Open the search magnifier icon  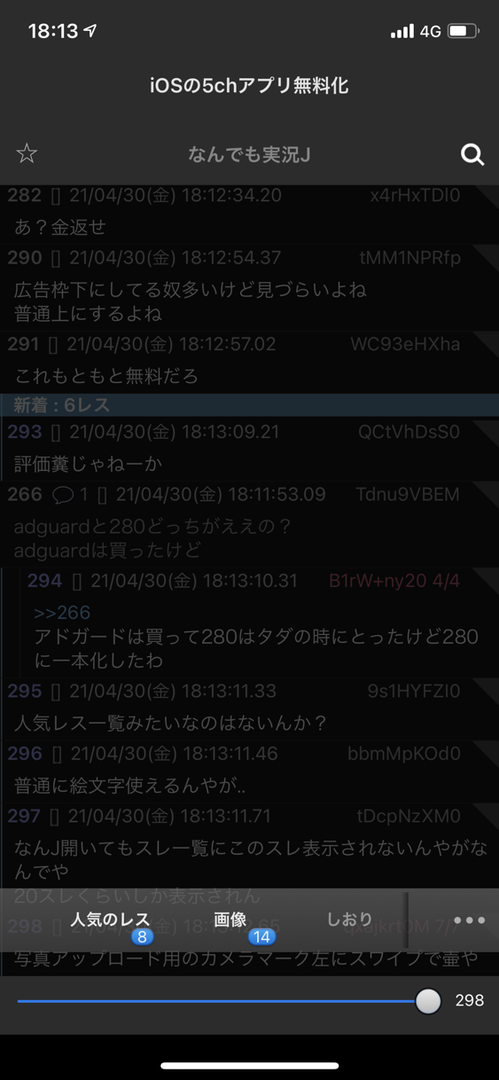coord(472,154)
